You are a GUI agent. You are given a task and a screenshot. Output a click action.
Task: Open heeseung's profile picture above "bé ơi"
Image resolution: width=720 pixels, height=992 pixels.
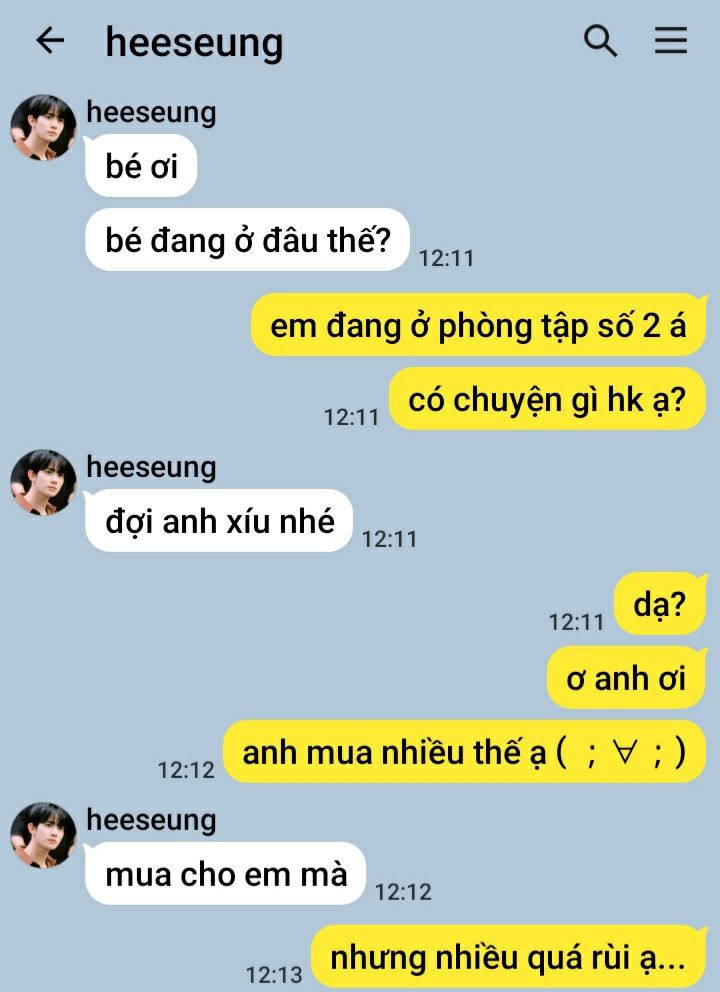pyautogui.click(x=44, y=128)
